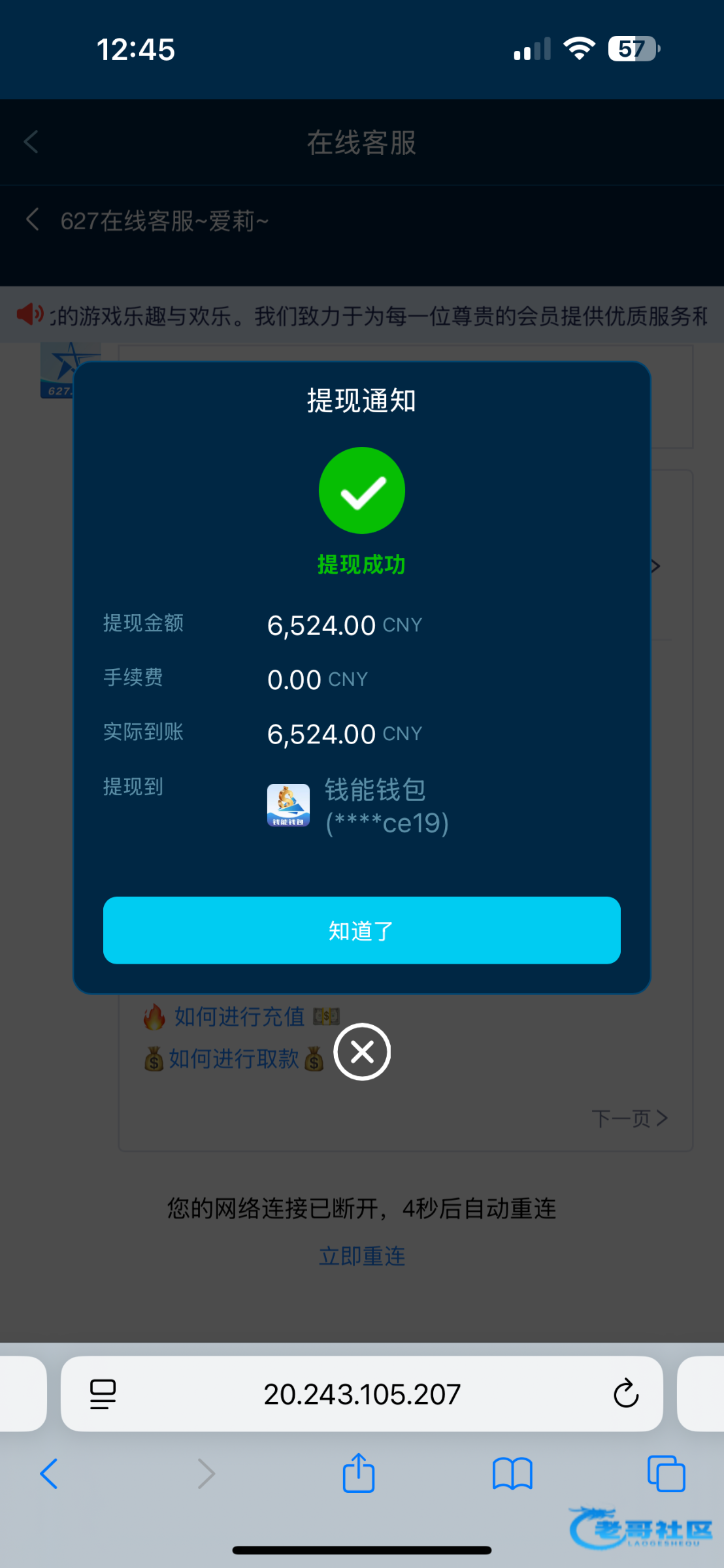Reload the page in Safari
Image resolution: width=724 pixels, height=1568 pixels.
tap(626, 1394)
